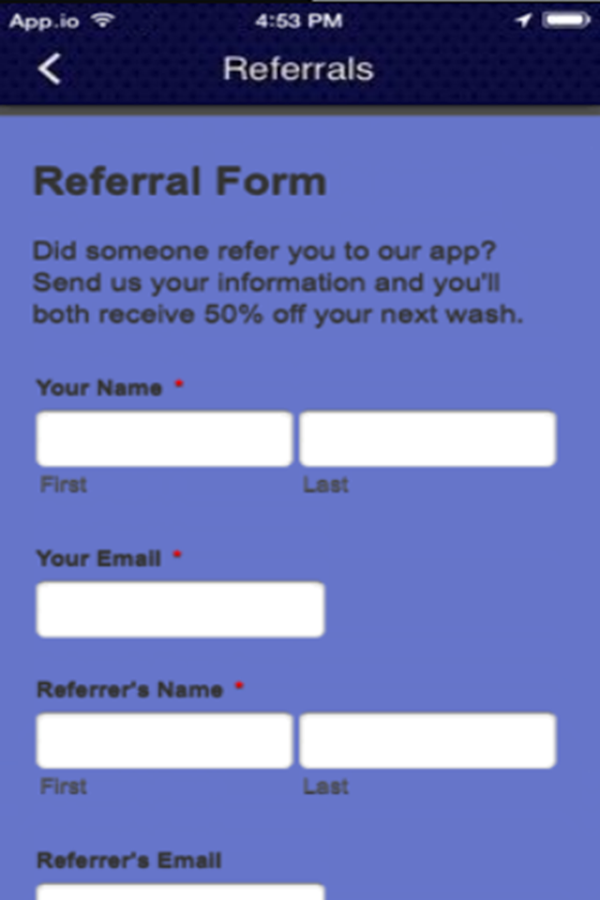Go back from the Referrals screen
This screenshot has height=900, width=600.
point(49,69)
